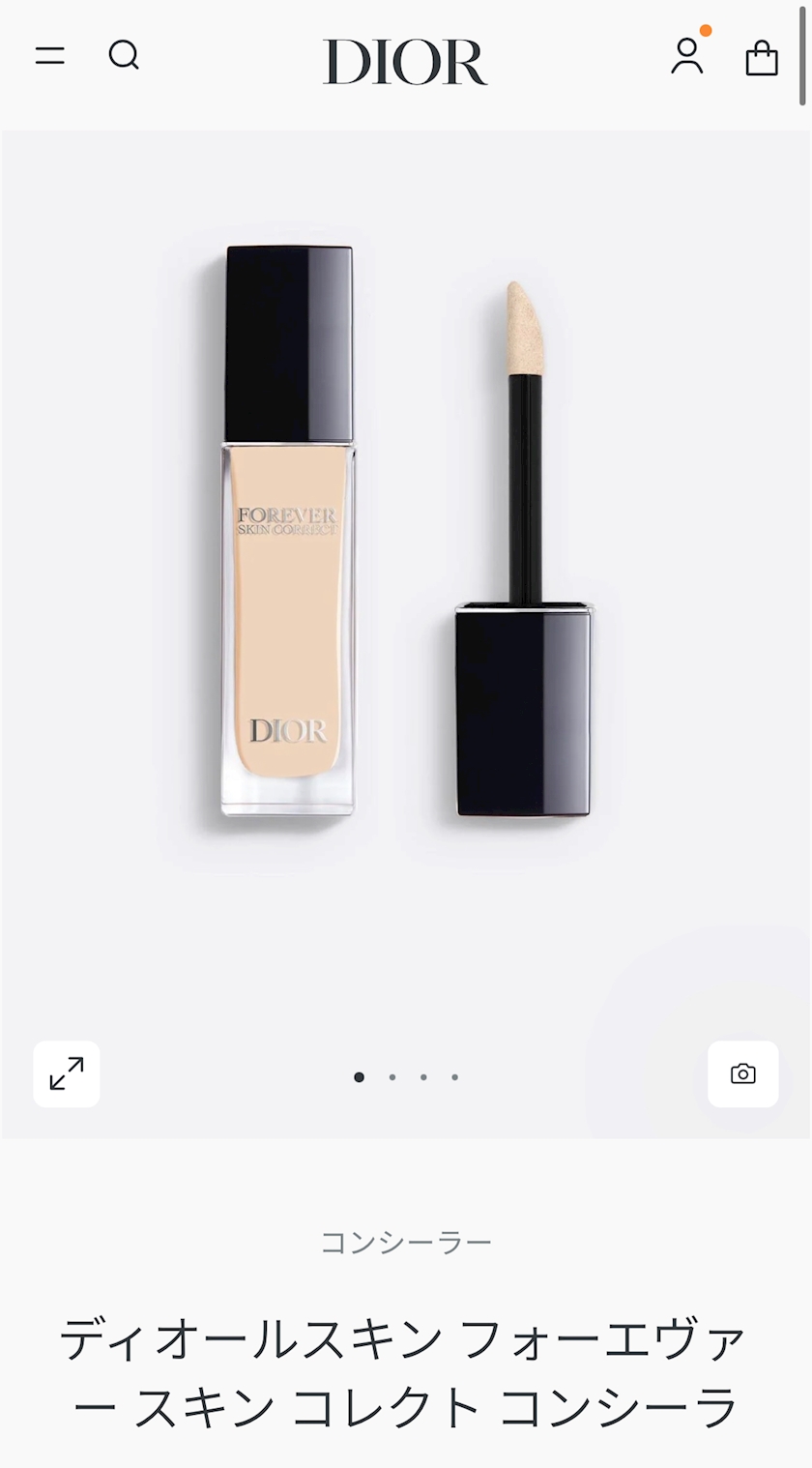Tap the concealer product image
The width and height of the screenshot is (812, 1468).
[406, 542]
